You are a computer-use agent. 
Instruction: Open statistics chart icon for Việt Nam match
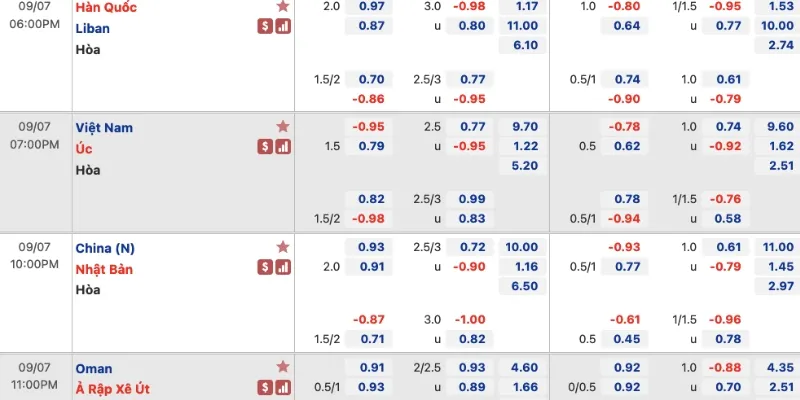283,147
